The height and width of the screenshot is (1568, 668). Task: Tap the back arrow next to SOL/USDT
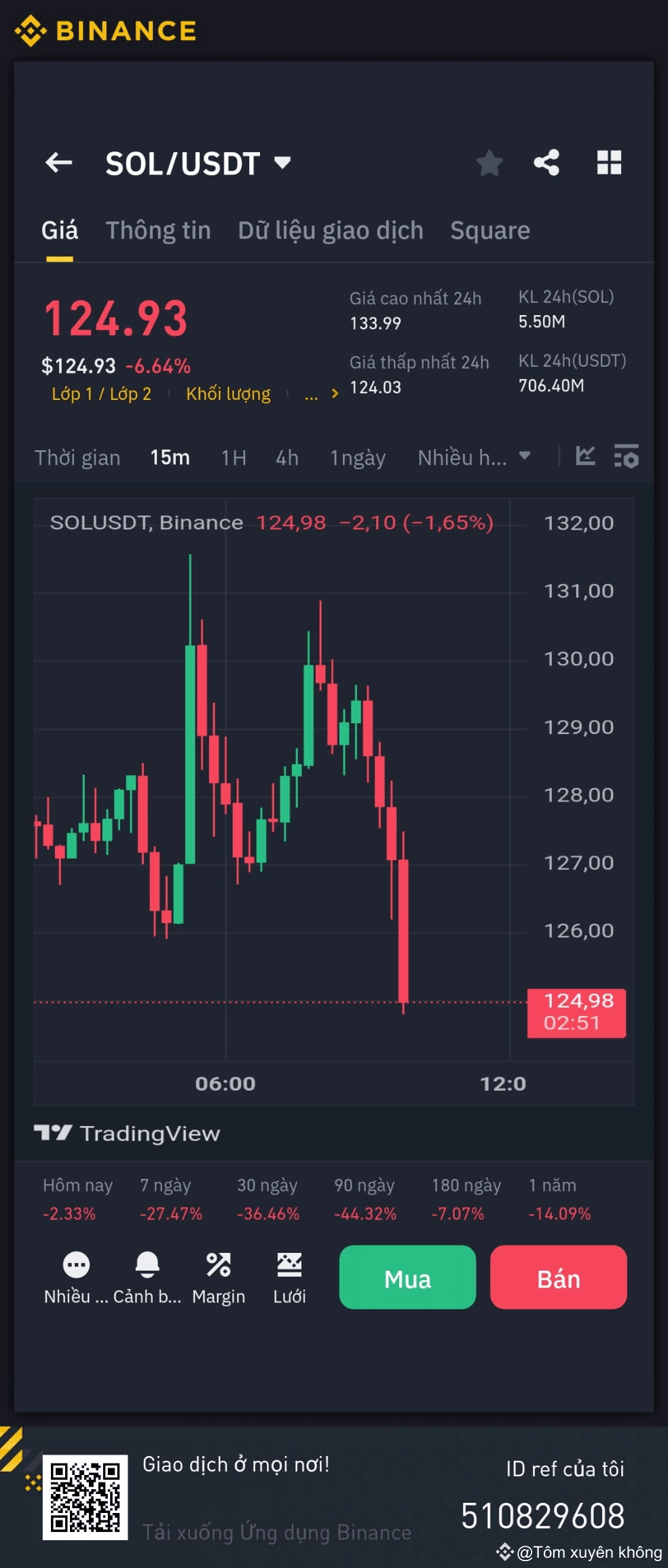click(59, 163)
